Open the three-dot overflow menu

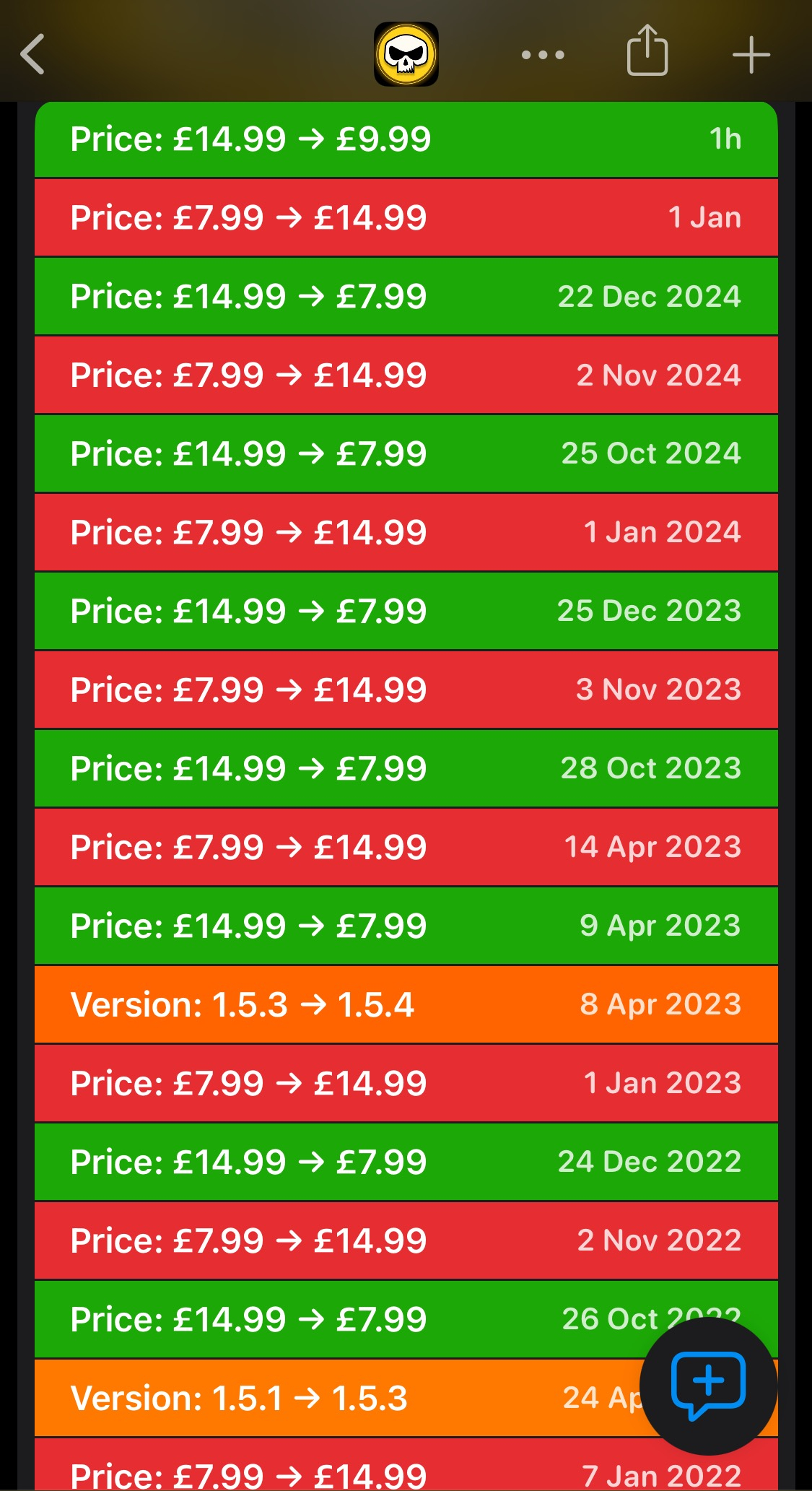[543, 55]
